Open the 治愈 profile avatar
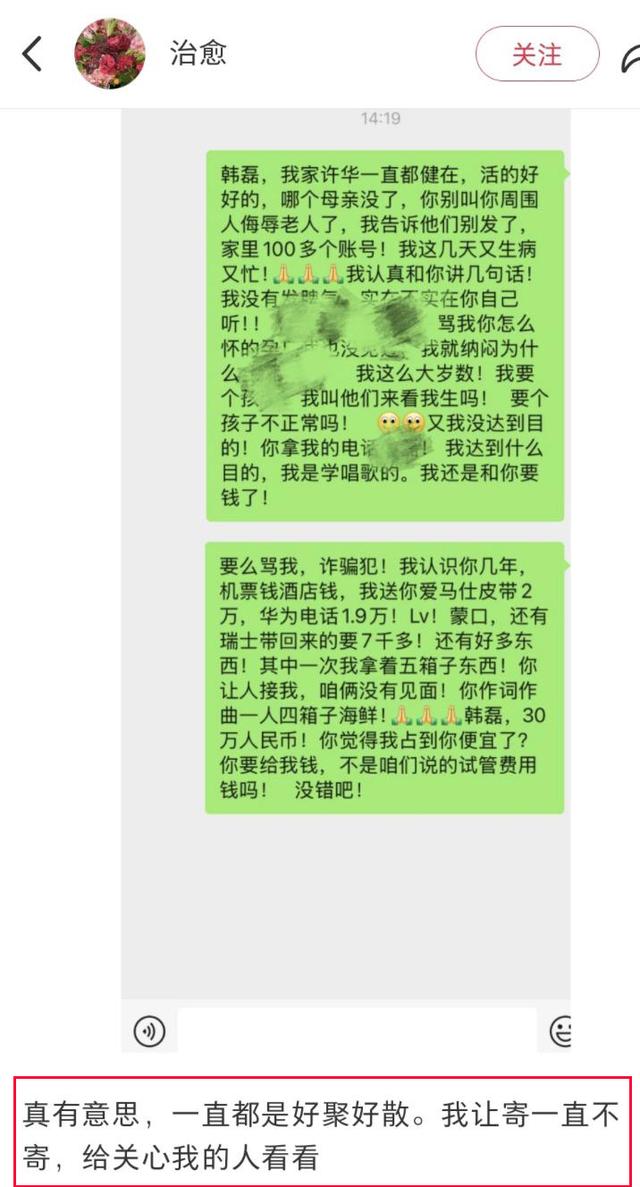 point(110,54)
